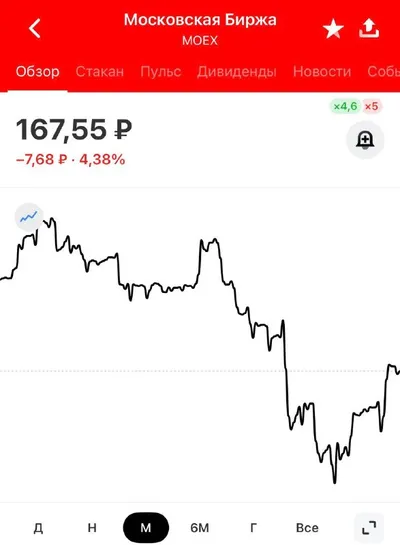Tap the ×5 short leverage chip

click(372, 106)
